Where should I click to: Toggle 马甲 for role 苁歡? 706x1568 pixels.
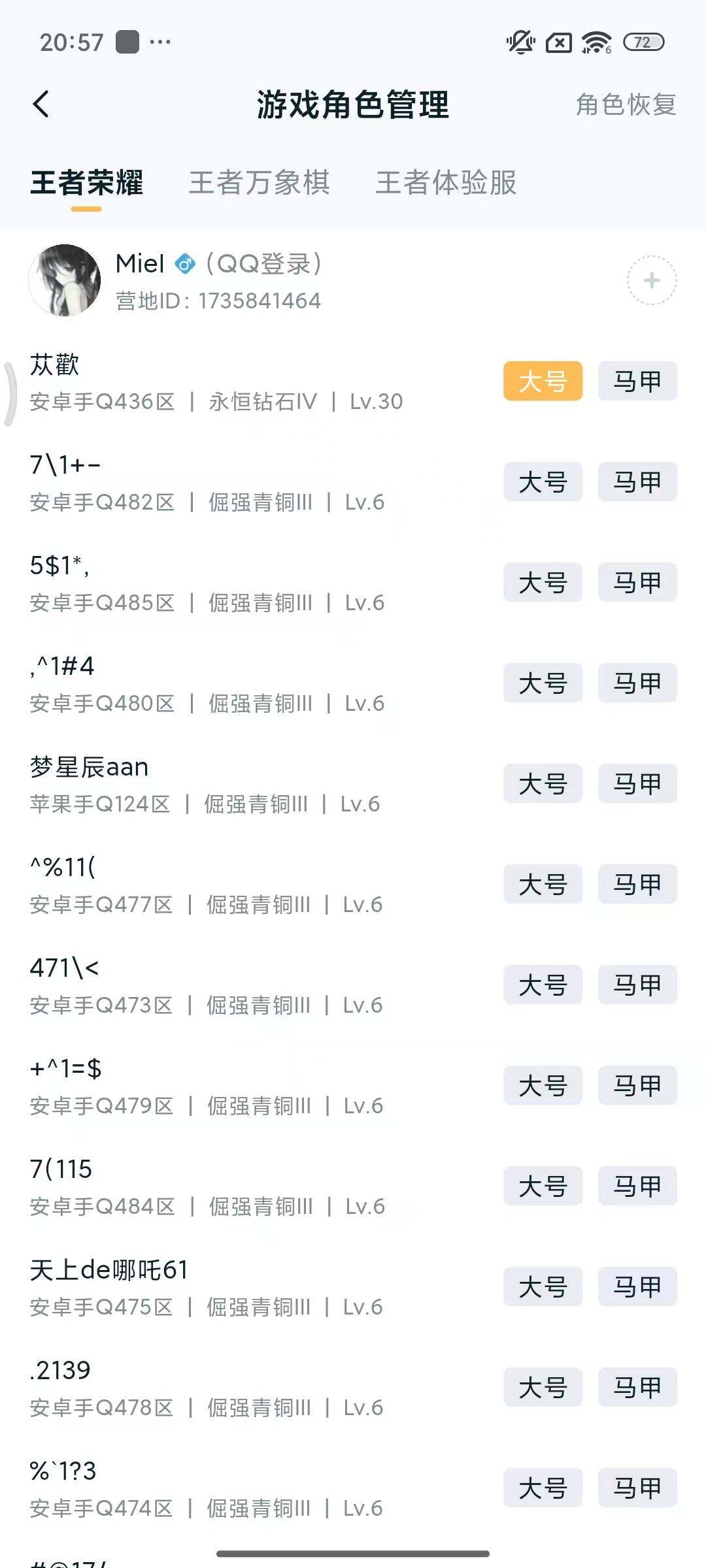point(637,382)
